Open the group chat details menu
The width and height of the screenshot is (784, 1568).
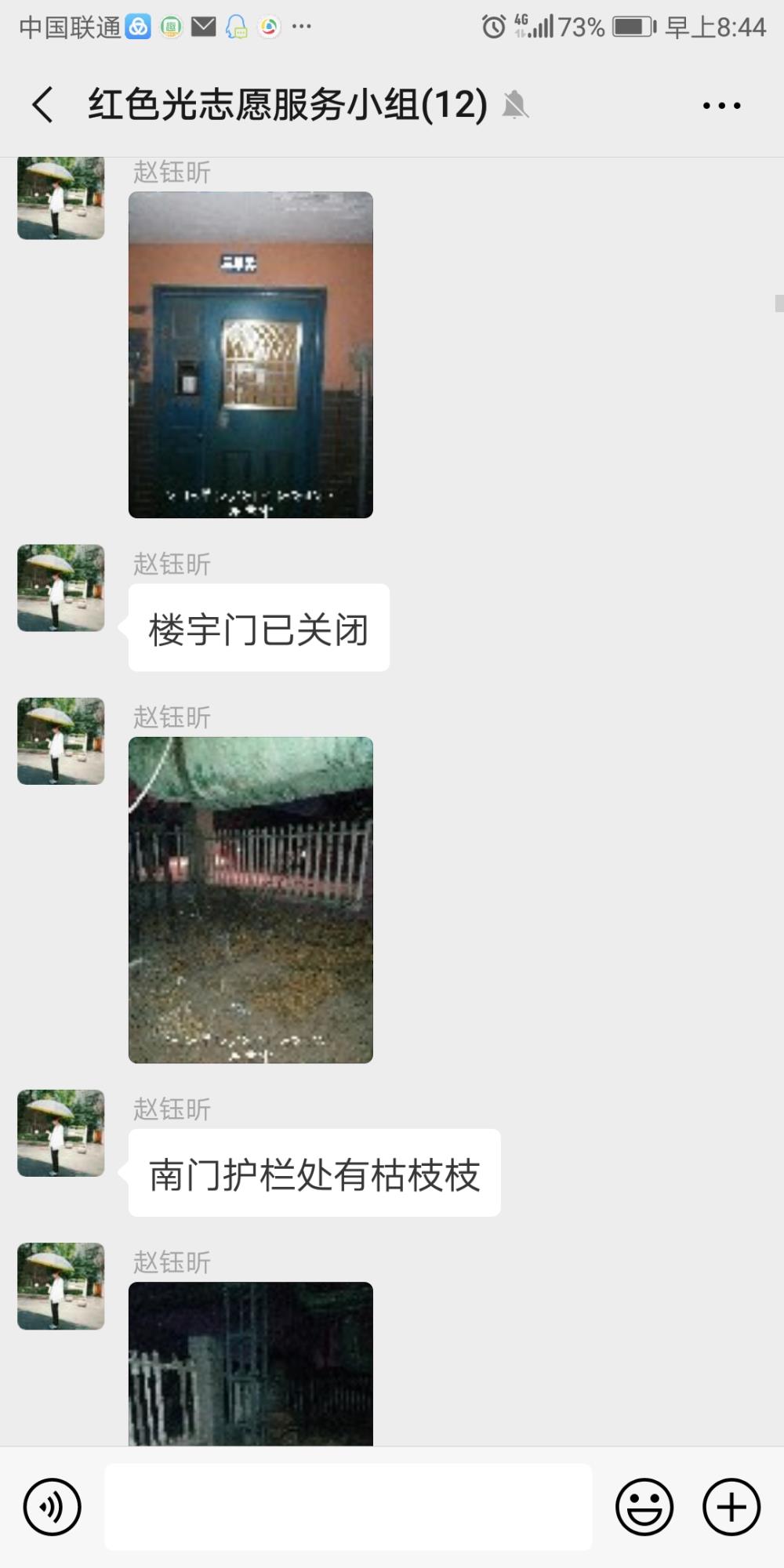(x=721, y=105)
